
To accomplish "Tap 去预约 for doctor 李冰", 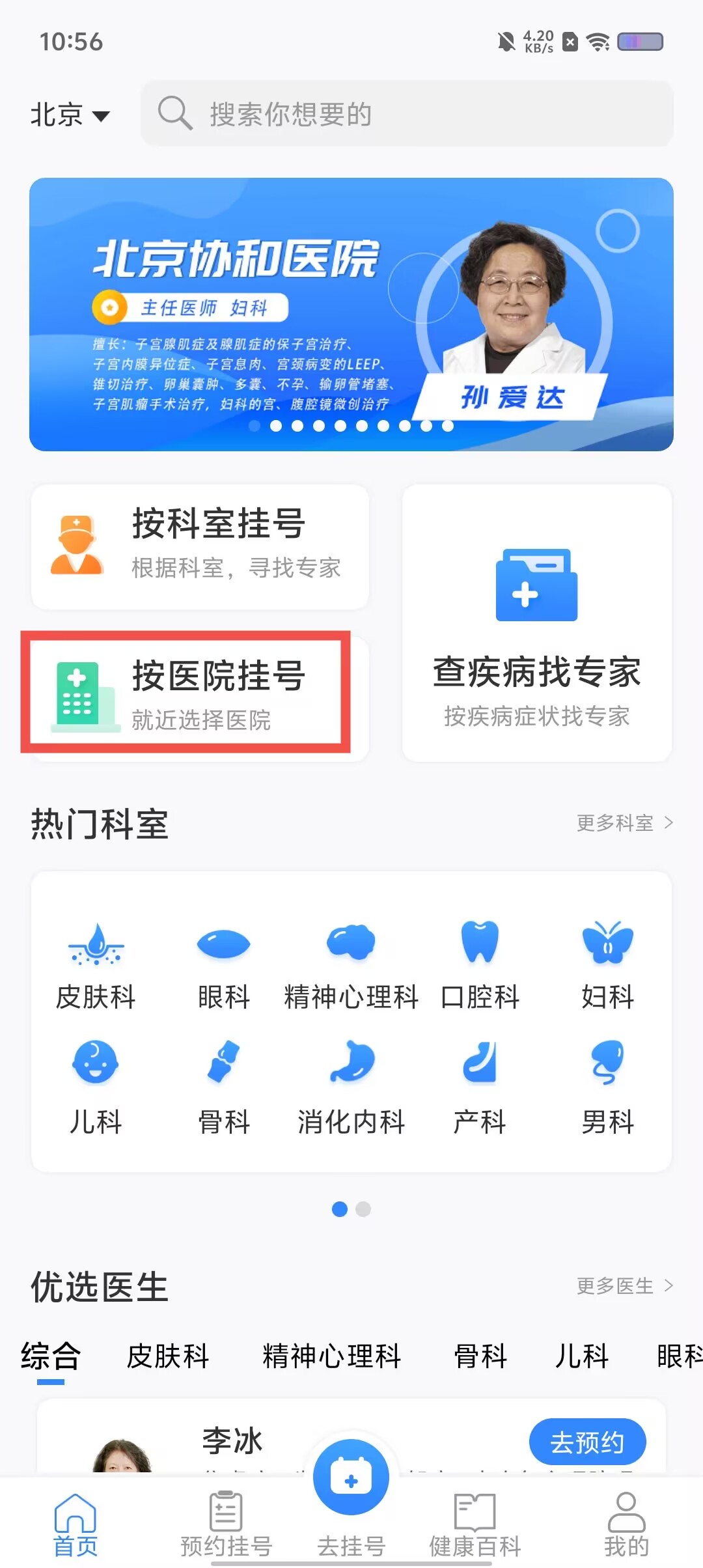I will 587,1442.
